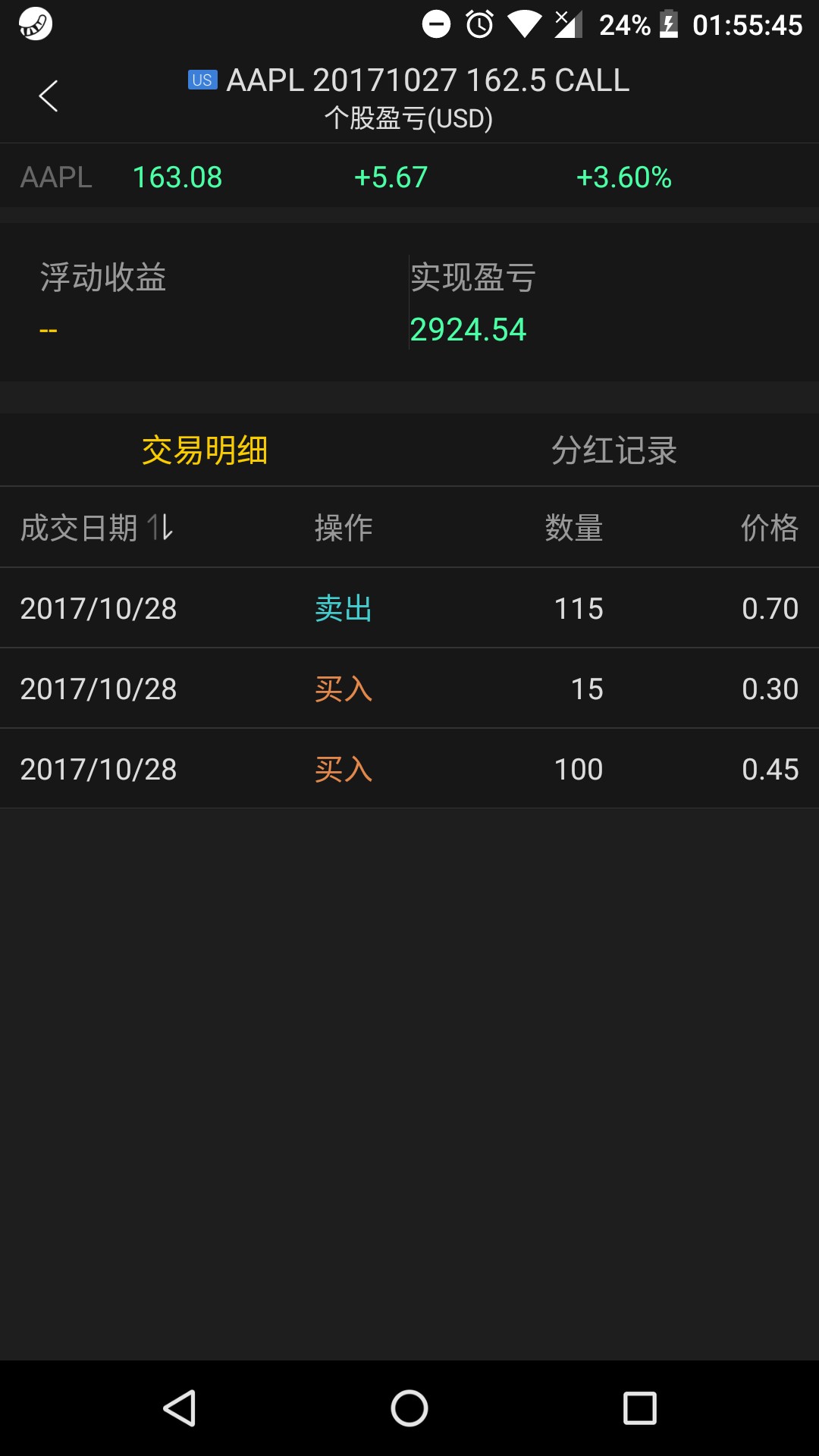Tap the system home button
Image resolution: width=819 pixels, height=1456 pixels.
pyautogui.click(x=409, y=1408)
